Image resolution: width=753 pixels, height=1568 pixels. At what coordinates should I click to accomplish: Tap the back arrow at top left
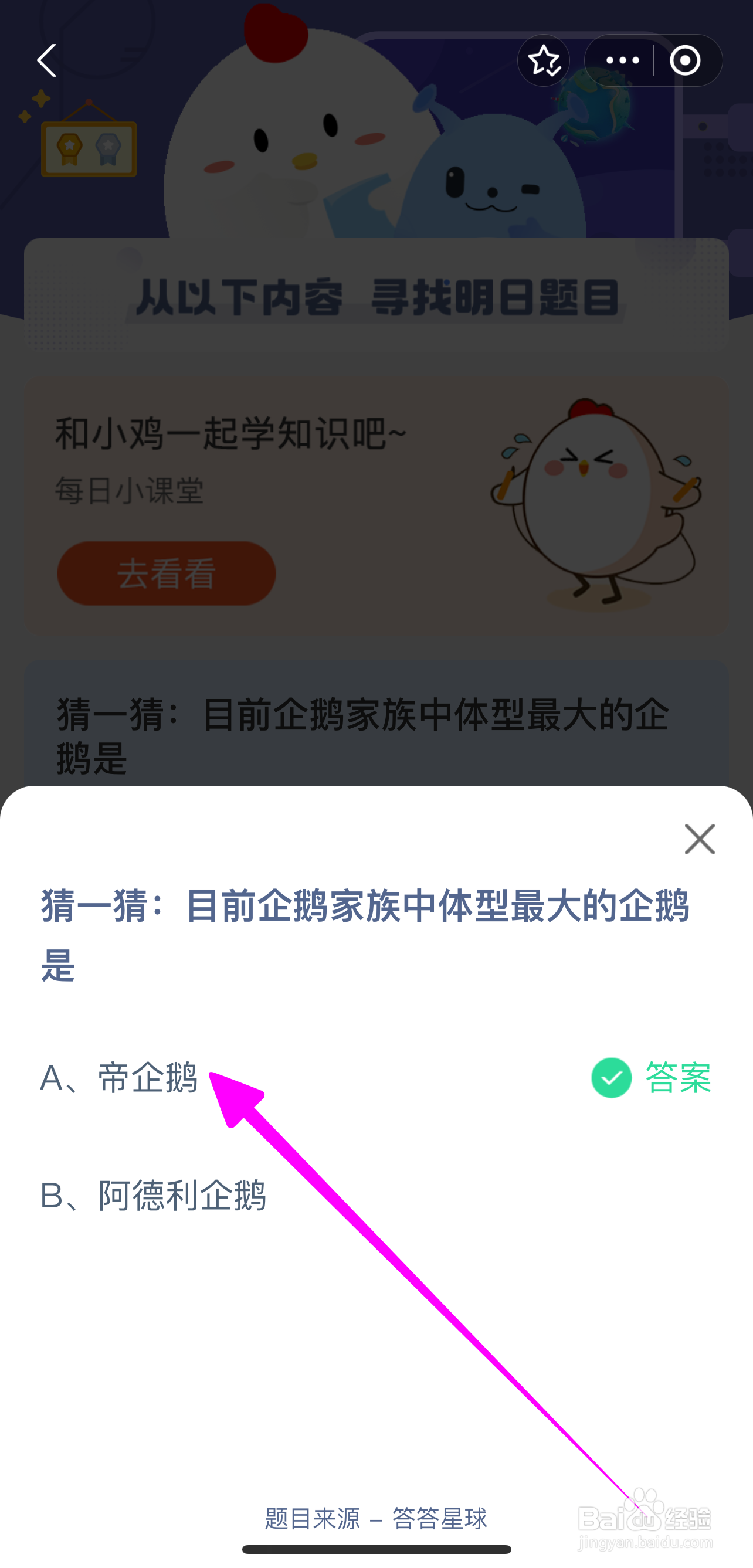pyautogui.click(x=46, y=60)
